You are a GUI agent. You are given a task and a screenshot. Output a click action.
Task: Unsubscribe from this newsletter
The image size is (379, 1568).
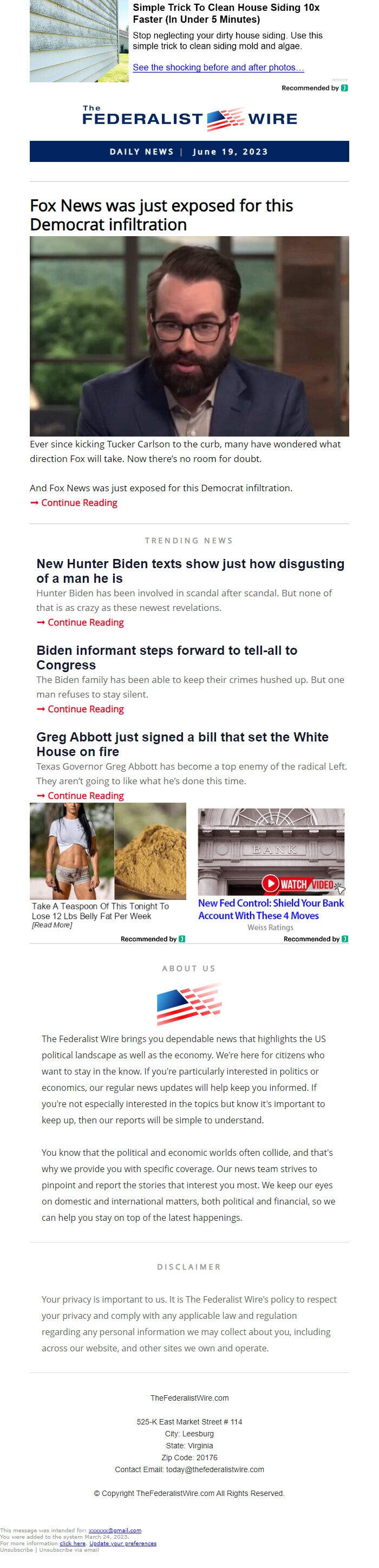coord(16,1550)
